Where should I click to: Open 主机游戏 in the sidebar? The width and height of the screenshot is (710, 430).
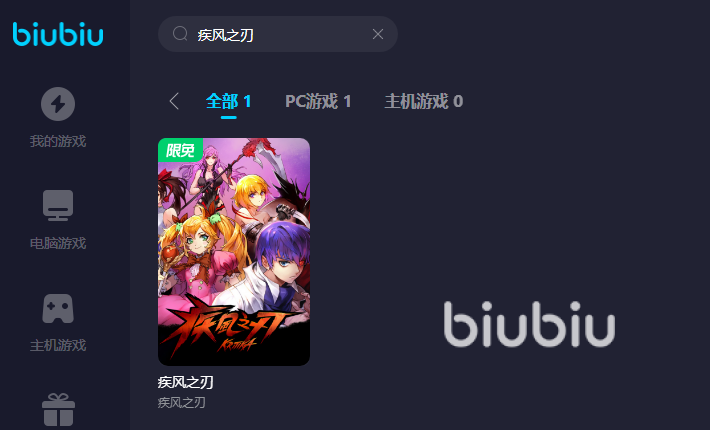point(58,321)
